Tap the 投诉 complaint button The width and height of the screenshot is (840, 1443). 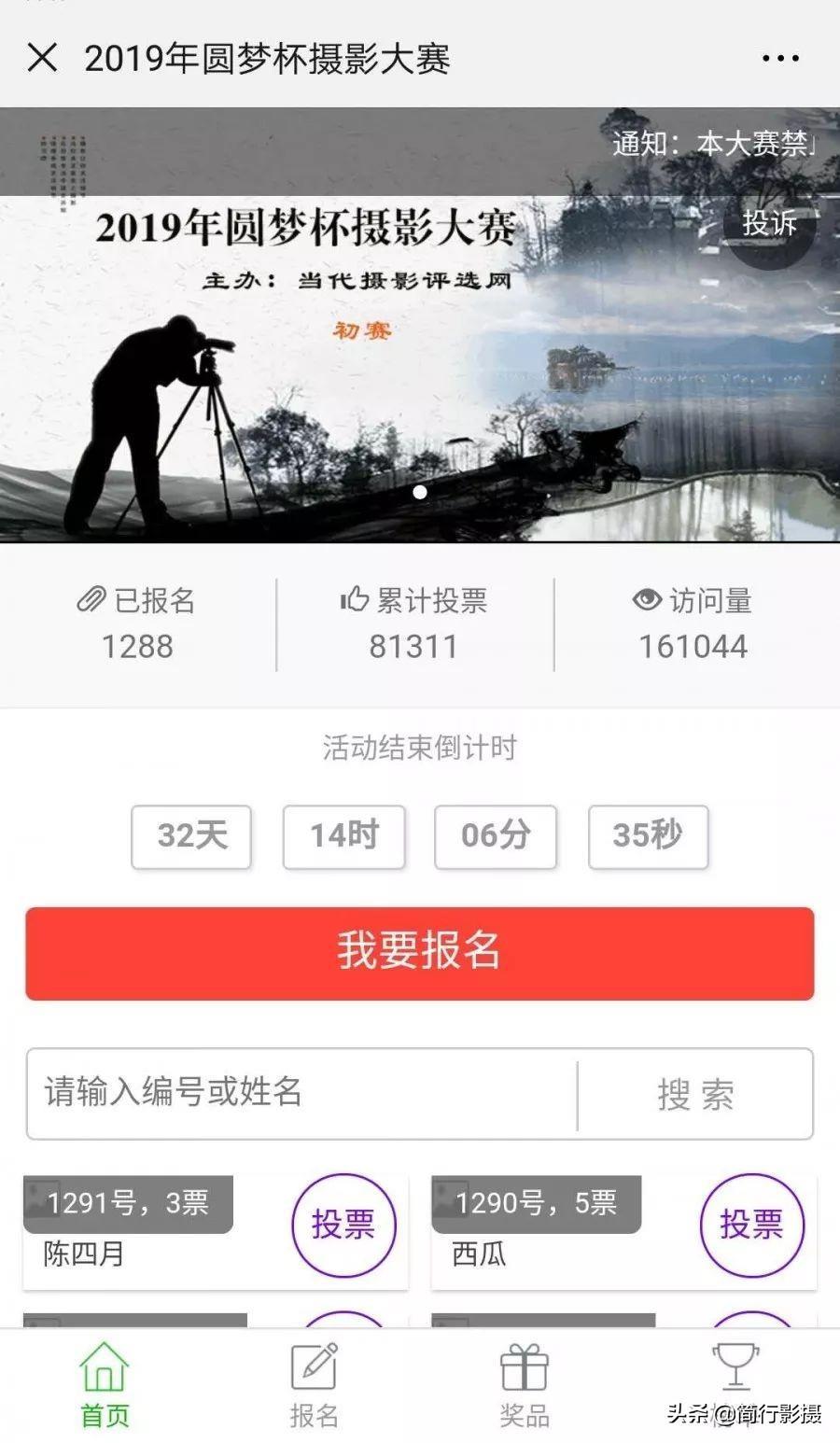[x=769, y=223]
